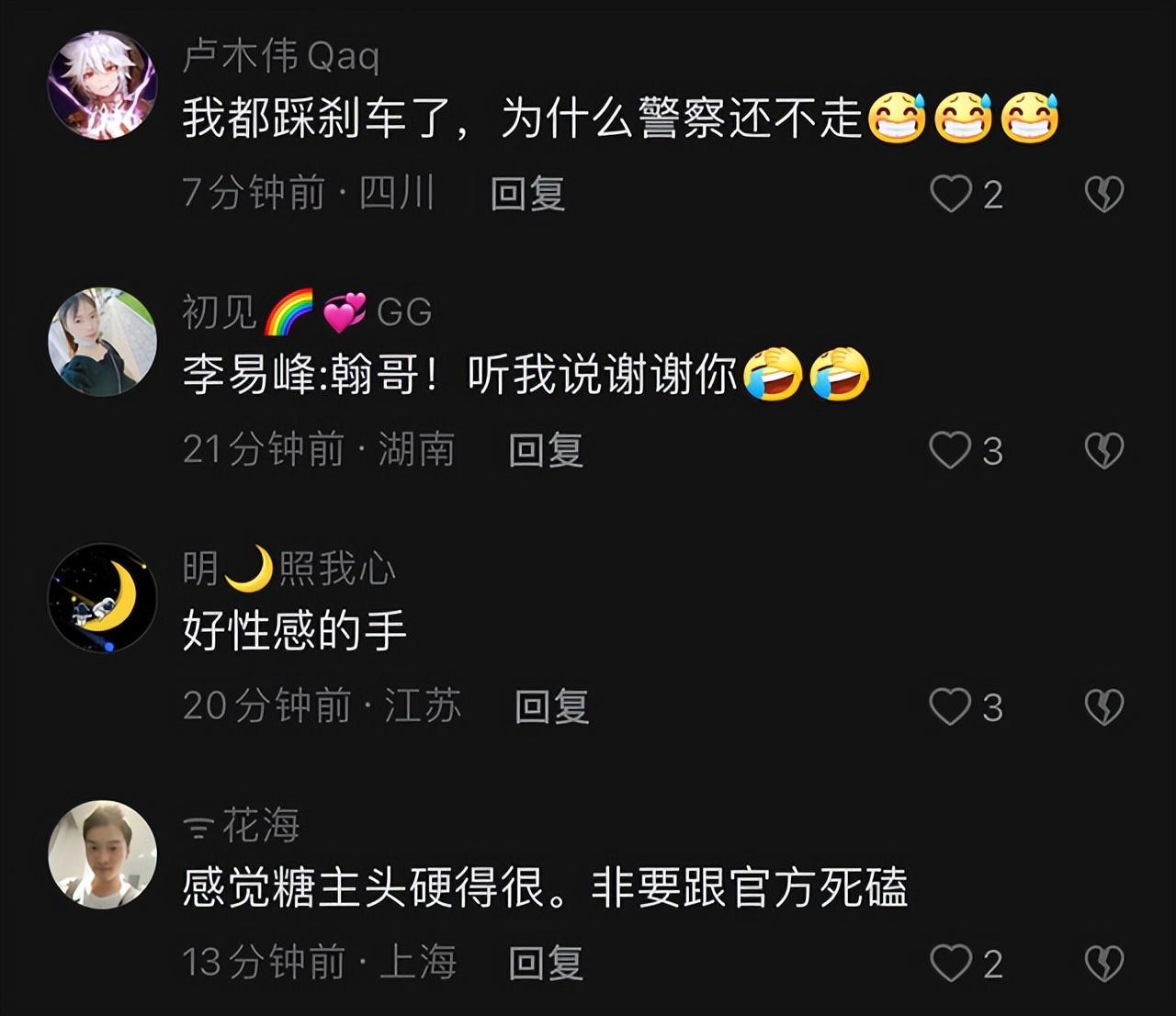The height and width of the screenshot is (1016, 1176).
Task: Reply to 卢木伟Qaq's comment
Action: tap(527, 194)
